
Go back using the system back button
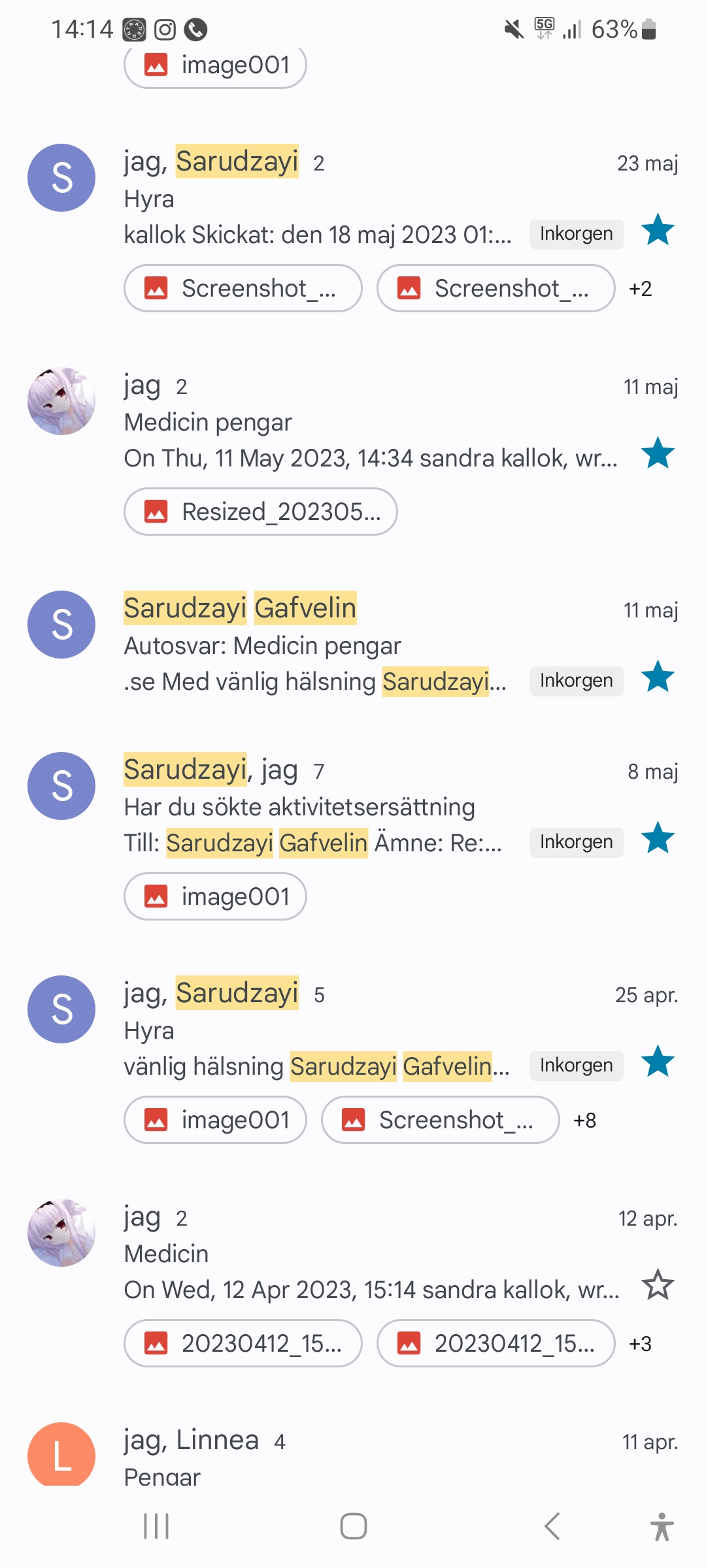(x=552, y=1526)
